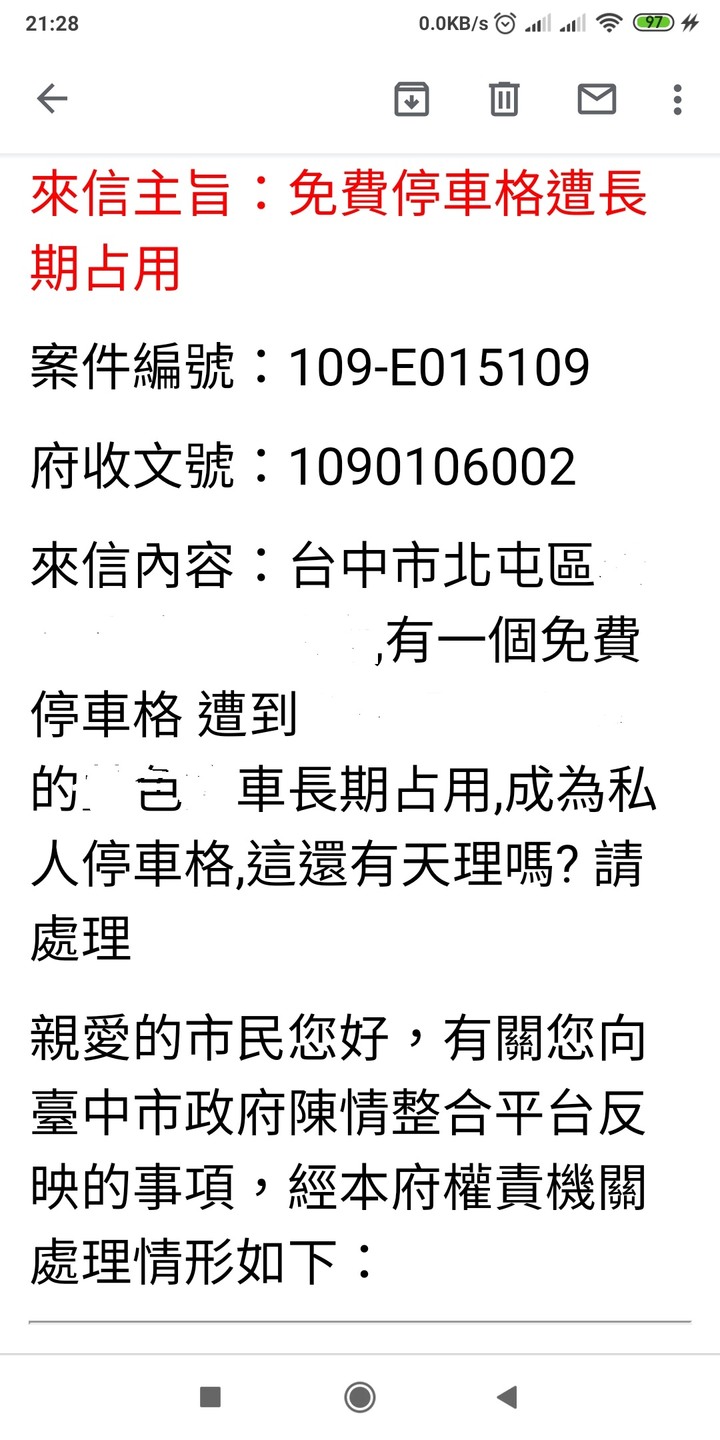This screenshot has width=720, height=1440.
Task: Go back to the inbox
Action: tap(52, 99)
